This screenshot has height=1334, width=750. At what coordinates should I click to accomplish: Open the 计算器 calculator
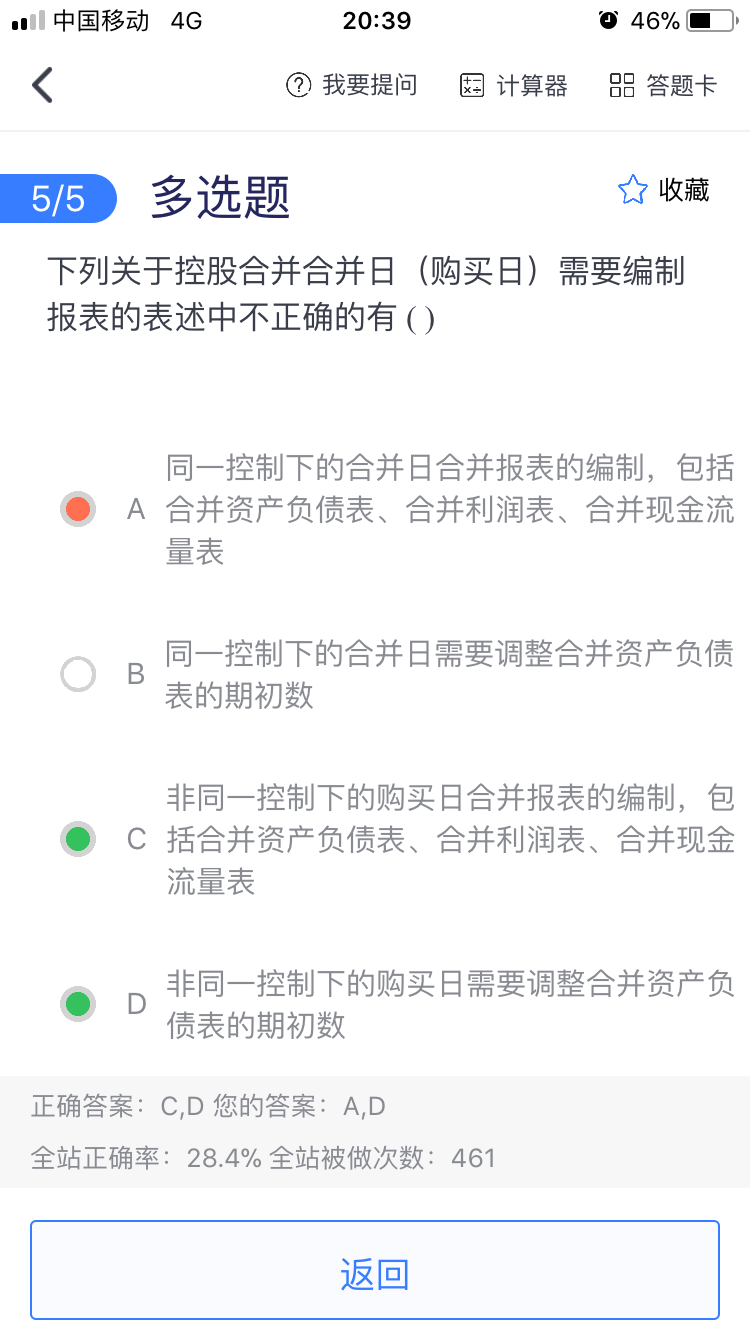coord(513,86)
